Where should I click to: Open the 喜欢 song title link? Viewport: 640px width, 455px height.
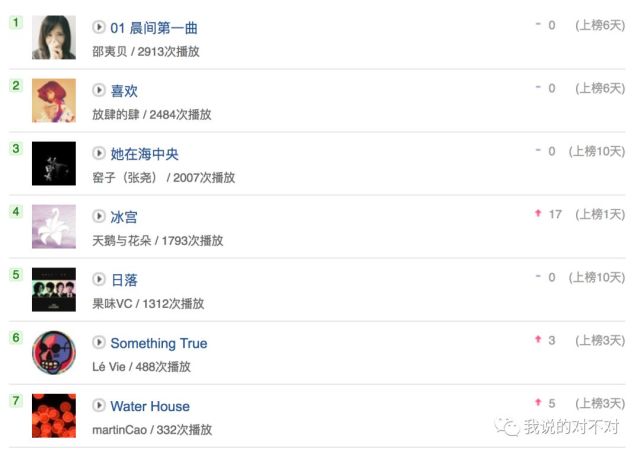click(124, 91)
